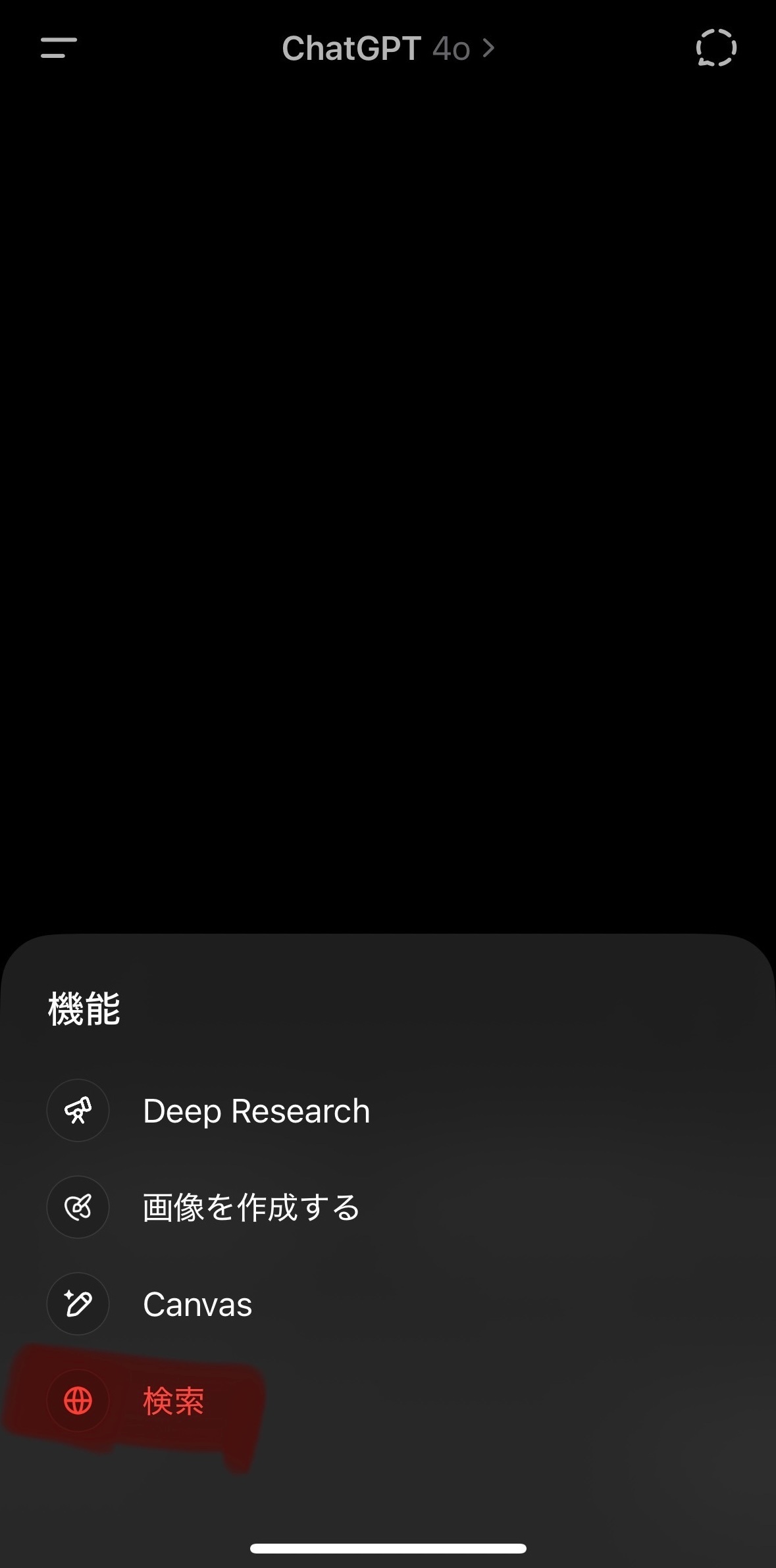
Task: Open the sidebar menu
Action: [x=59, y=48]
